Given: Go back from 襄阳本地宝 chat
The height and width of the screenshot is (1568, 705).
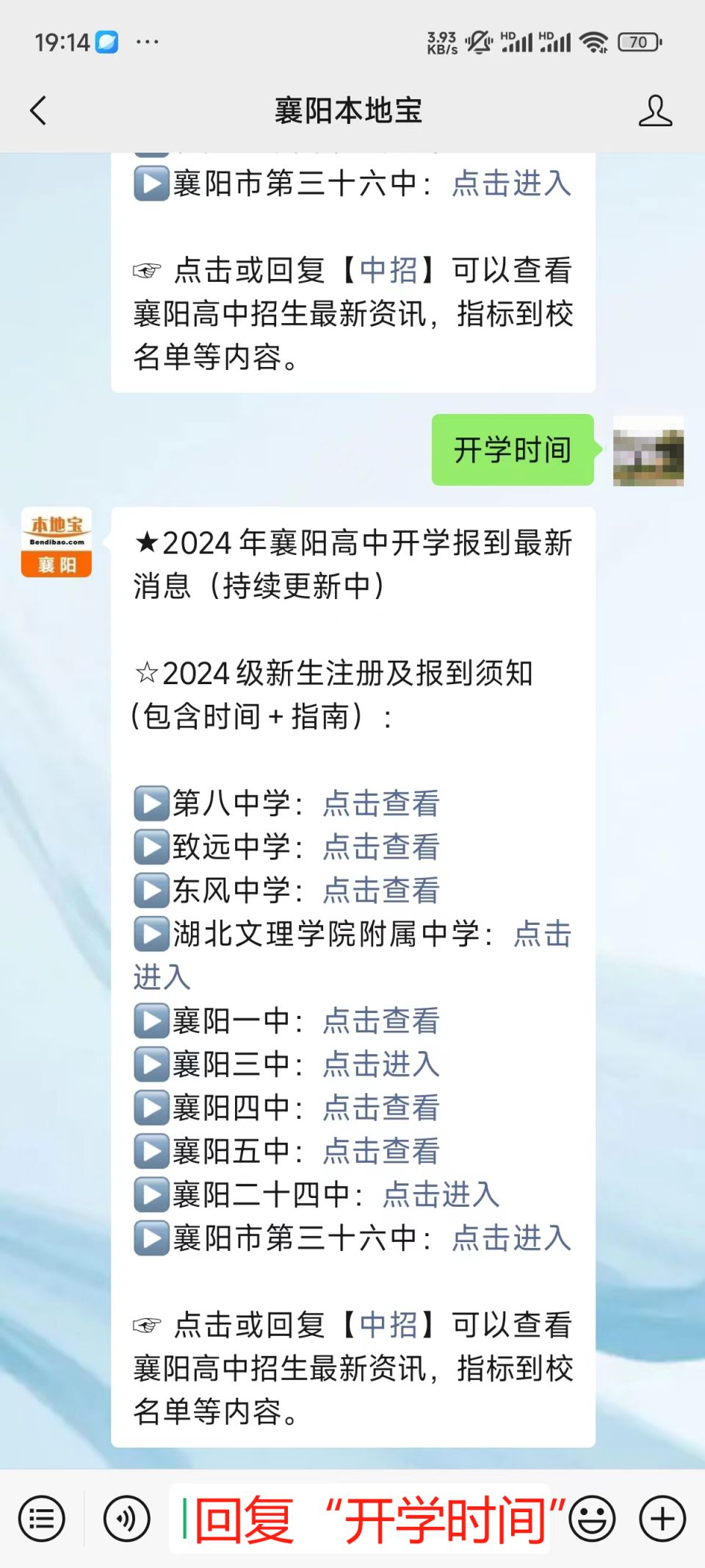Looking at the screenshot, I should click(x=38, y=111).
